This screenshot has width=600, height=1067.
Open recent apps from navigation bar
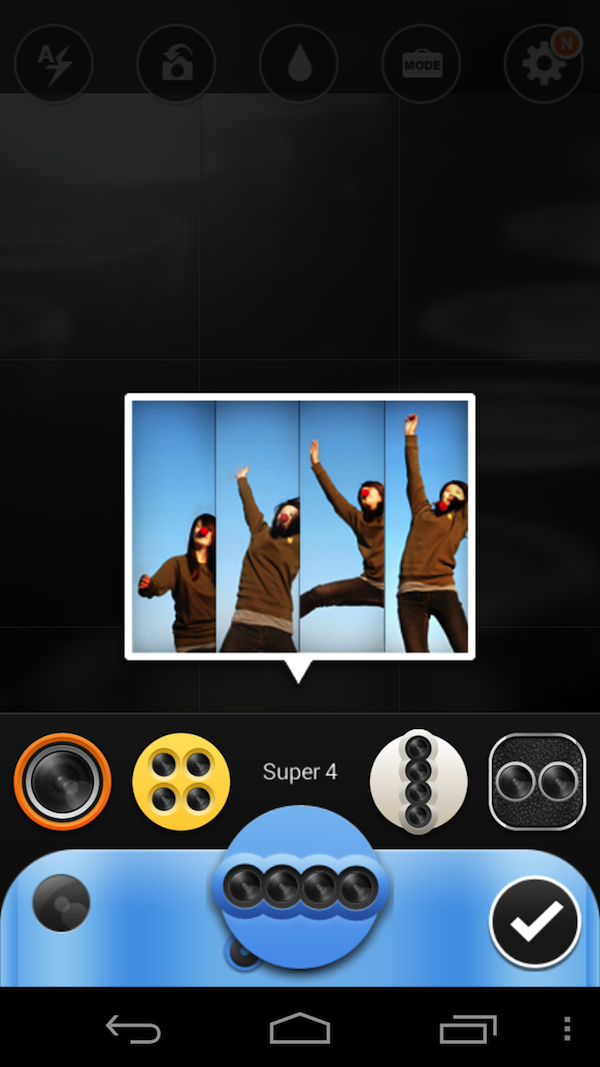click(467, 1028)
